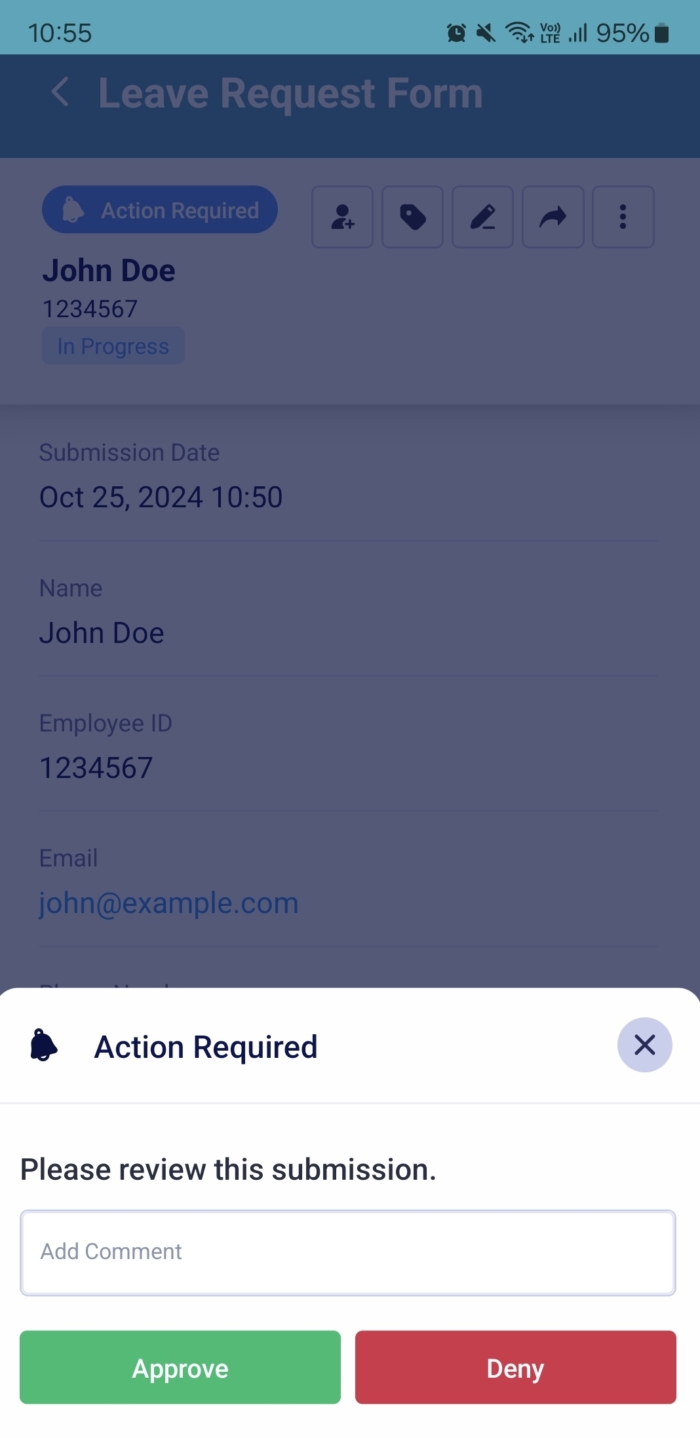Close the Action Required sheet
700x1438 pixels.
(x=644, y=1045)
